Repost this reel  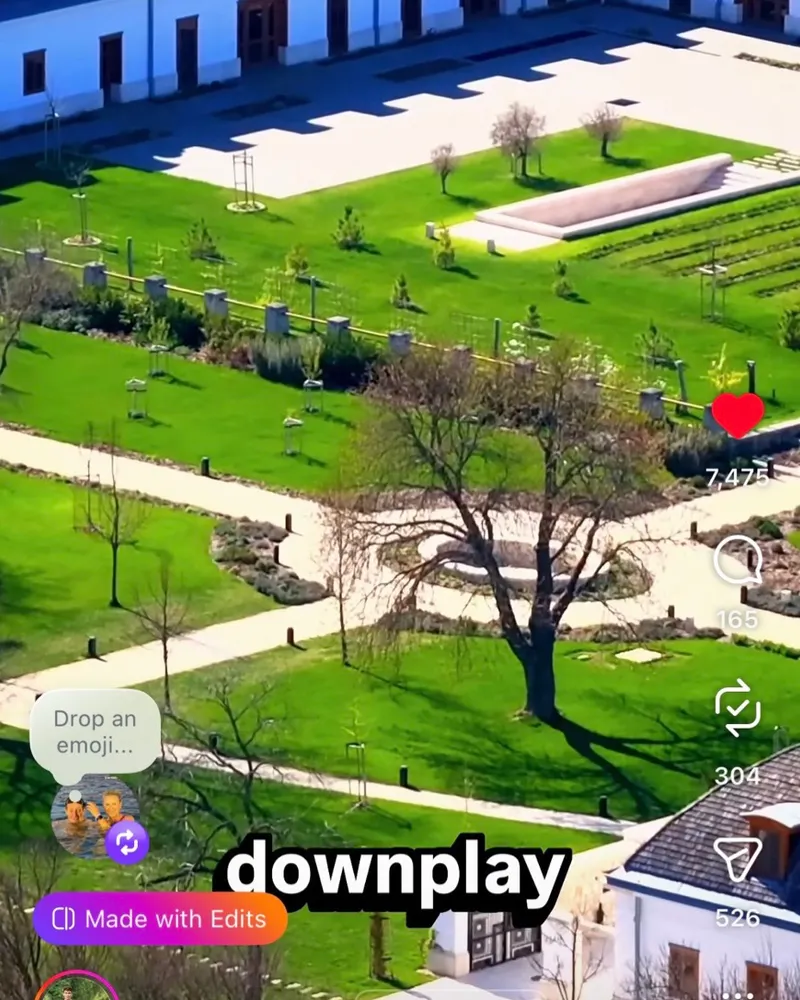click(738, 708)
